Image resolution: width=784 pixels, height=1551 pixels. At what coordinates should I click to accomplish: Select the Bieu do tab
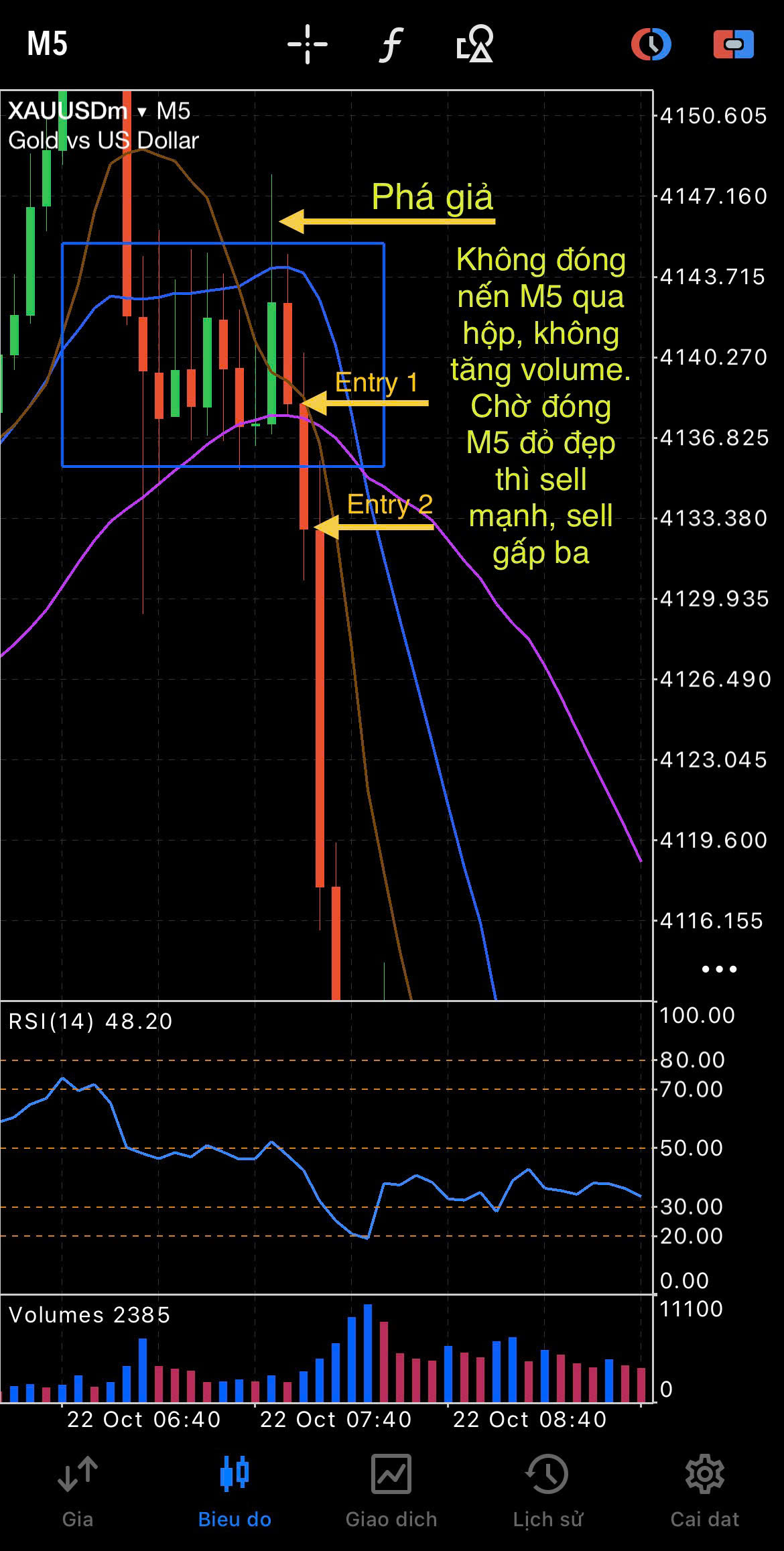click(235, 1489)
